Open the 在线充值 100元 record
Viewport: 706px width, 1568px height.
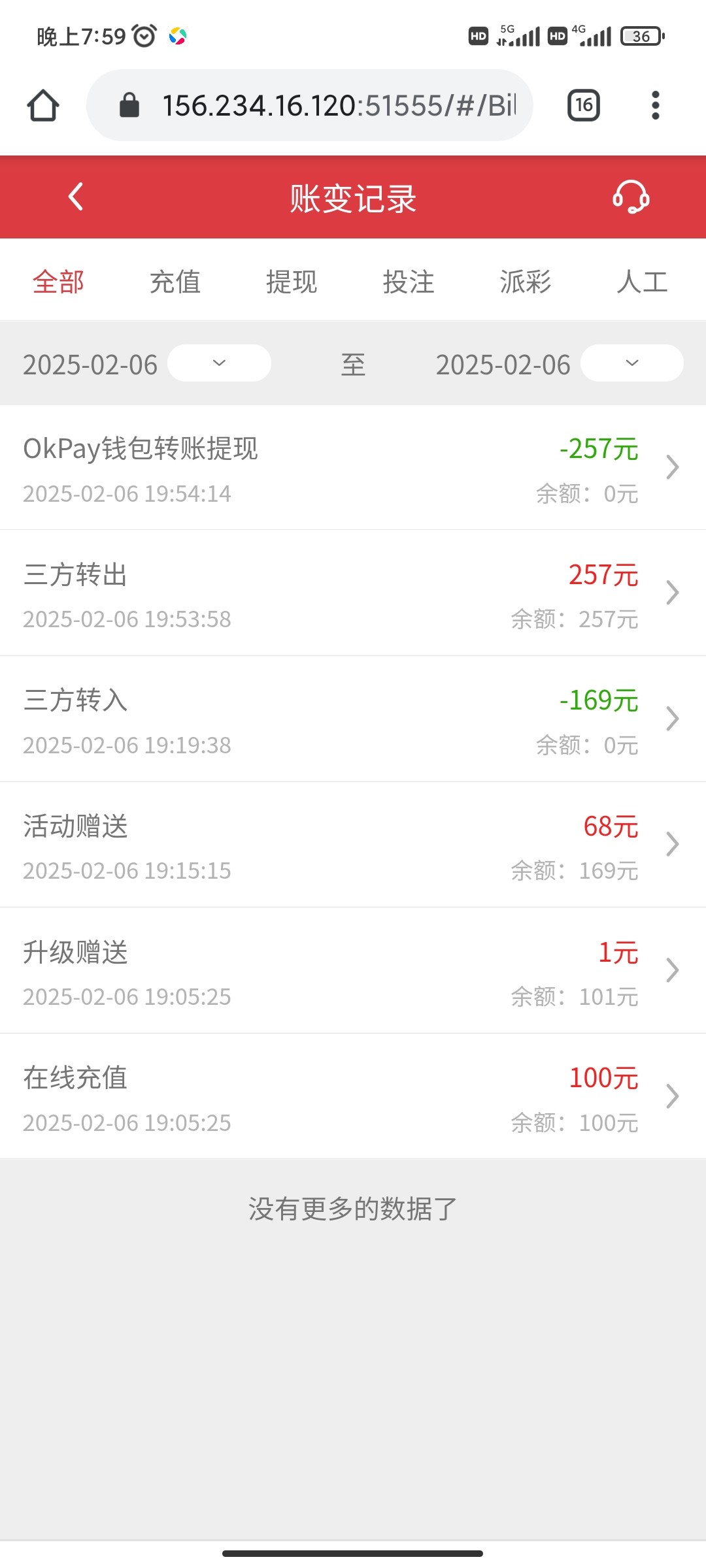[x=353, y=1097]
